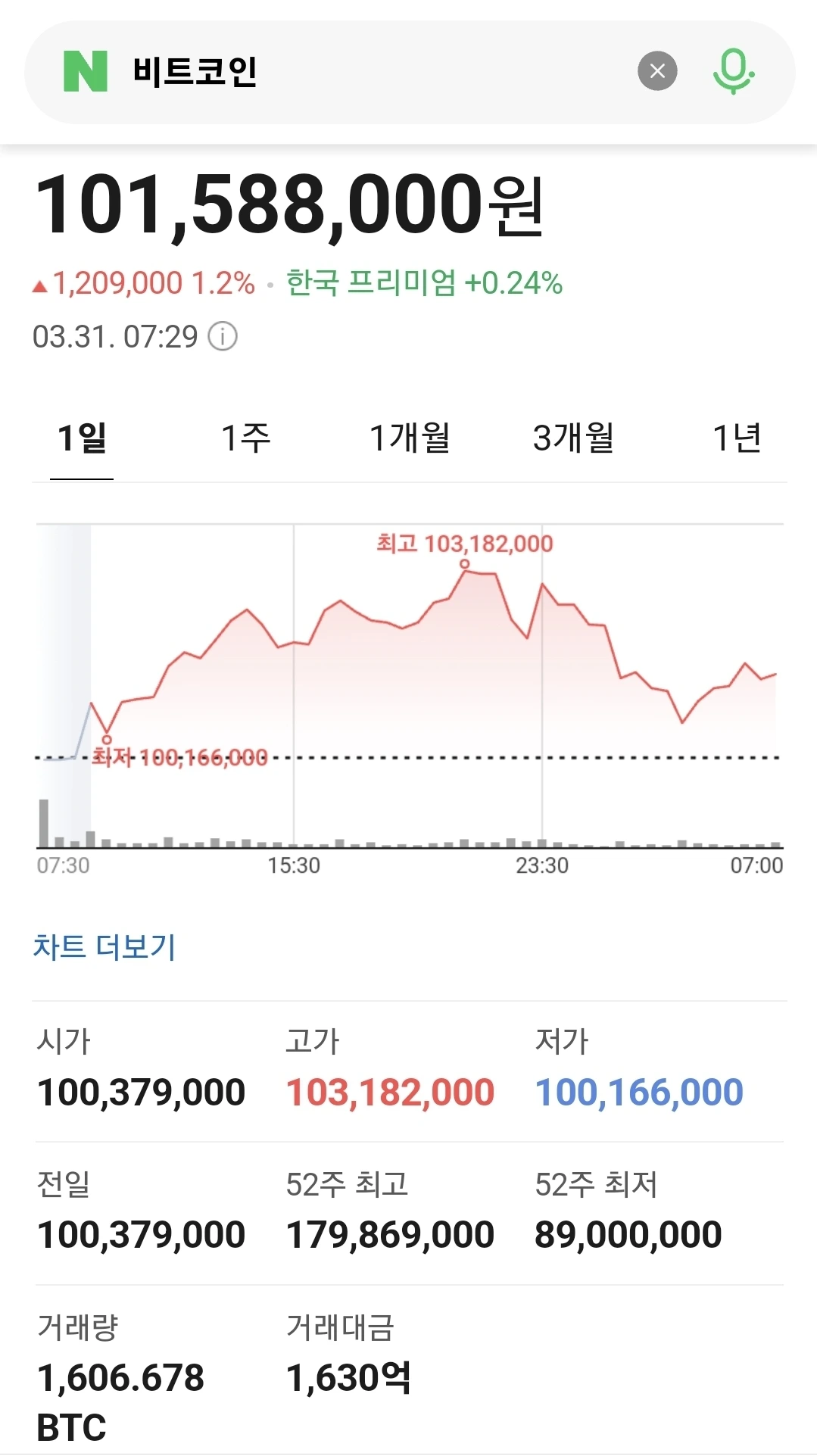Tap the 비트코인 search field
The height and width of the screenshot is (1456, 817).
[x=363, y=72]
